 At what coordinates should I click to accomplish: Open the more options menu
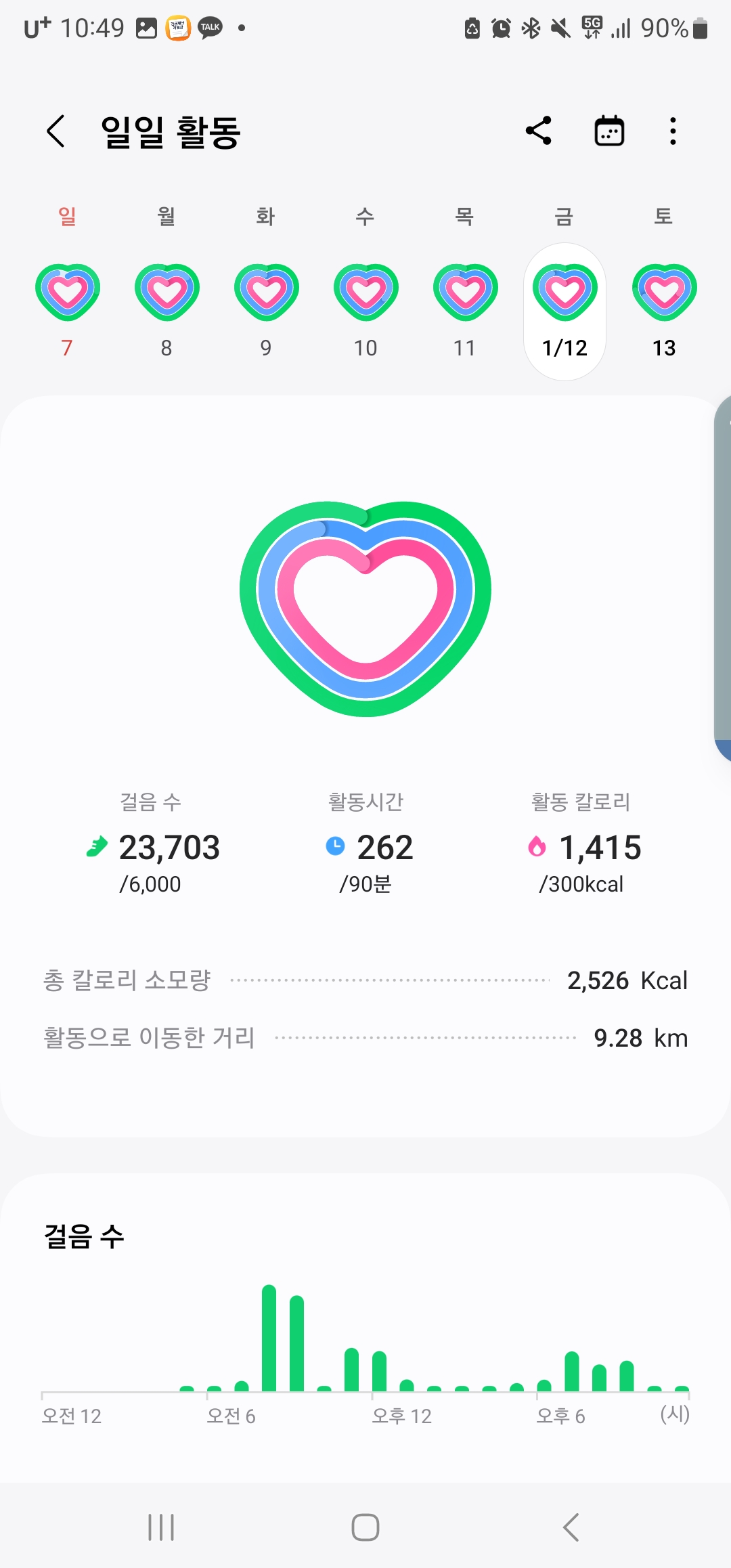[x=672, y=131]
